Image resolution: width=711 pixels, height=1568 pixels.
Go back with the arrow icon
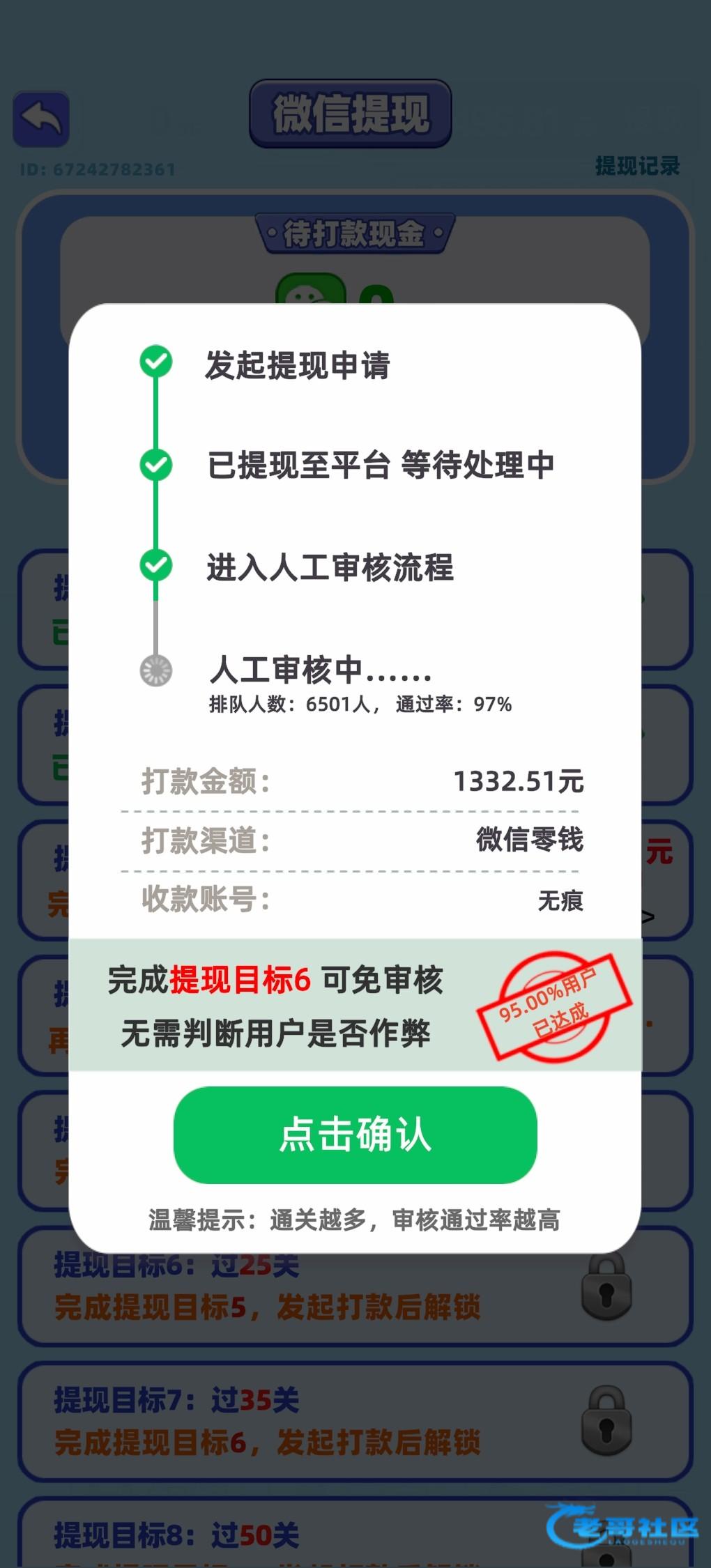coord(41,118)
